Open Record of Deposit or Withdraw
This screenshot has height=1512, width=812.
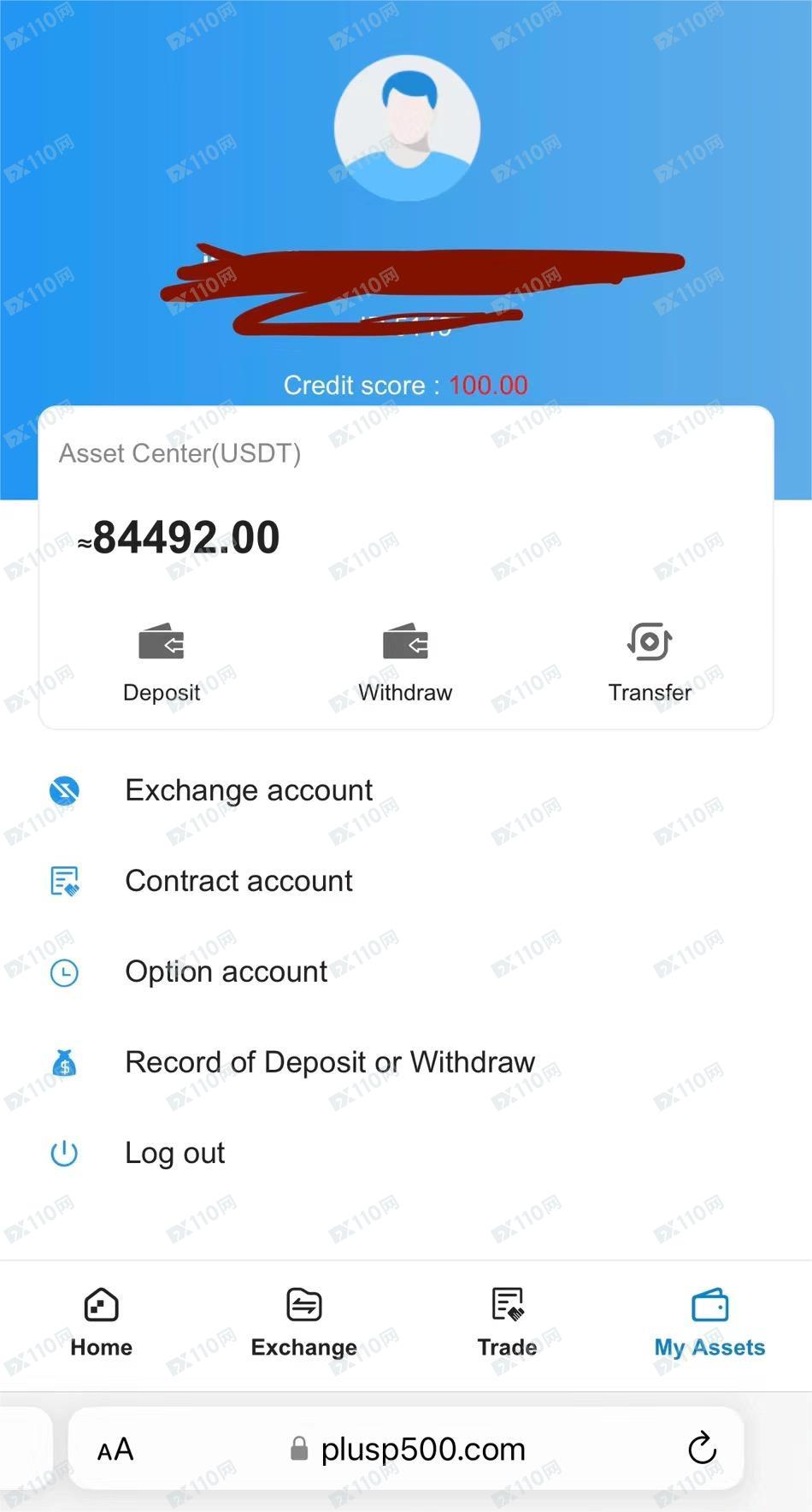click(330, 1062)
